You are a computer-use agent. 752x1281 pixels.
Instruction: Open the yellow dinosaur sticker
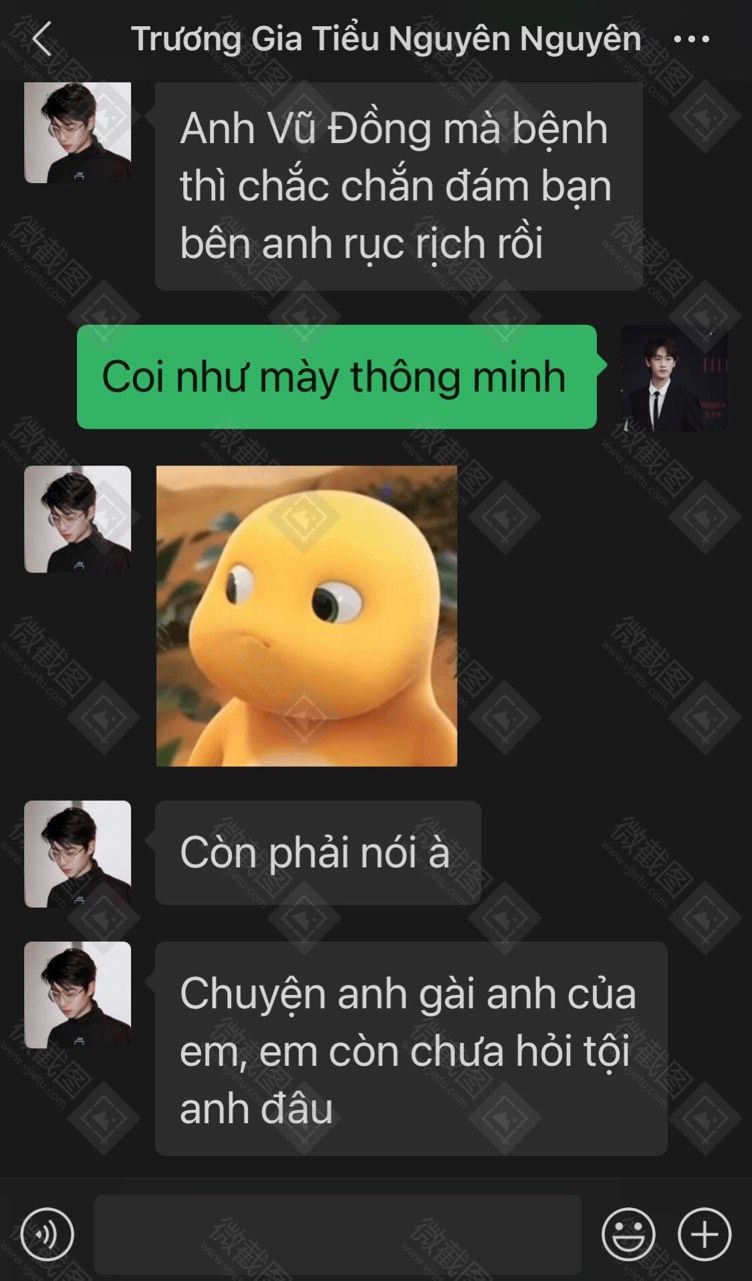point(307,616)
